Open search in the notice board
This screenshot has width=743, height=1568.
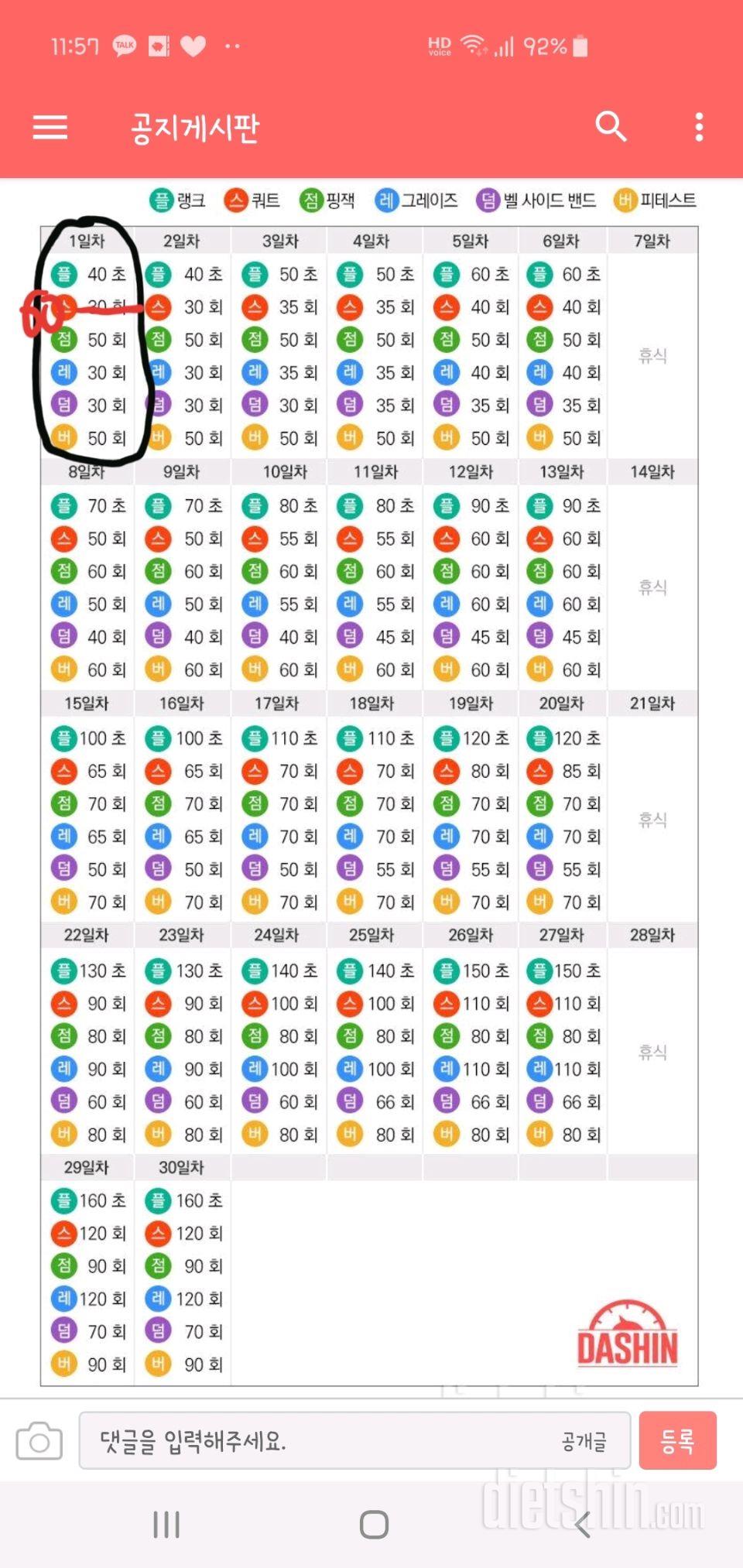[x=611, y=126]
